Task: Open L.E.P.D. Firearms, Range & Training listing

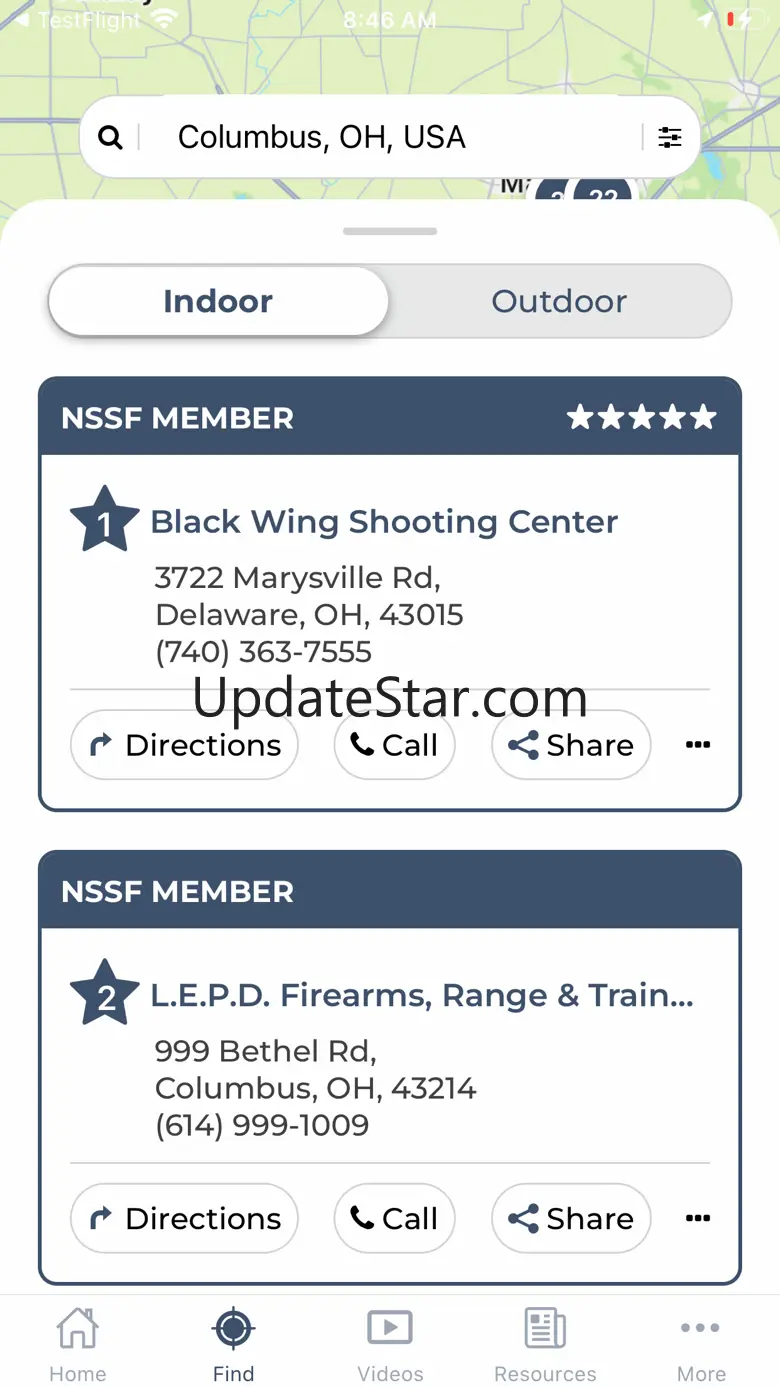Action: point(421,995)
